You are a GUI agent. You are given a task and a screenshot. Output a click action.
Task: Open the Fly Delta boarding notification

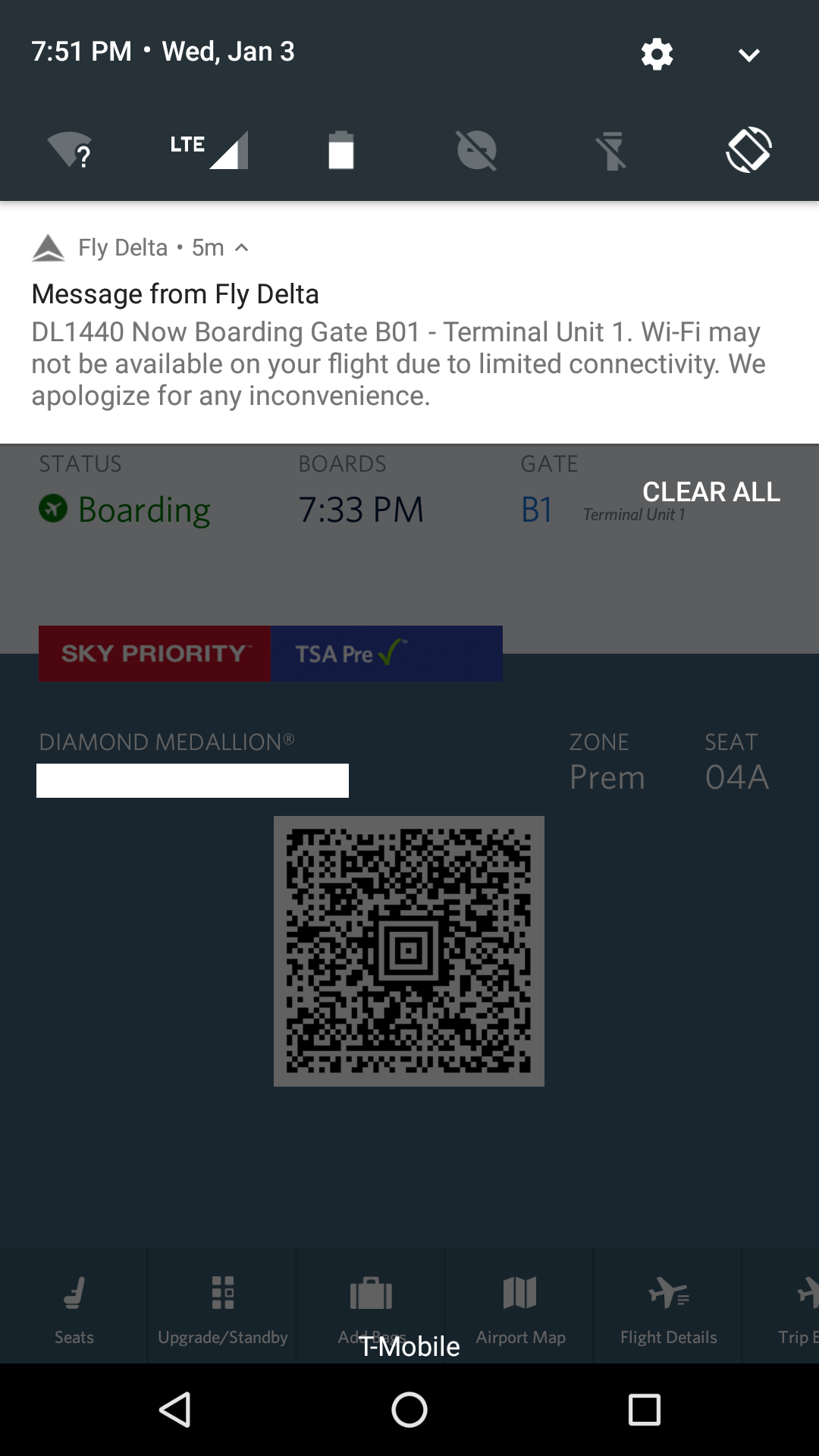[398, 349]
